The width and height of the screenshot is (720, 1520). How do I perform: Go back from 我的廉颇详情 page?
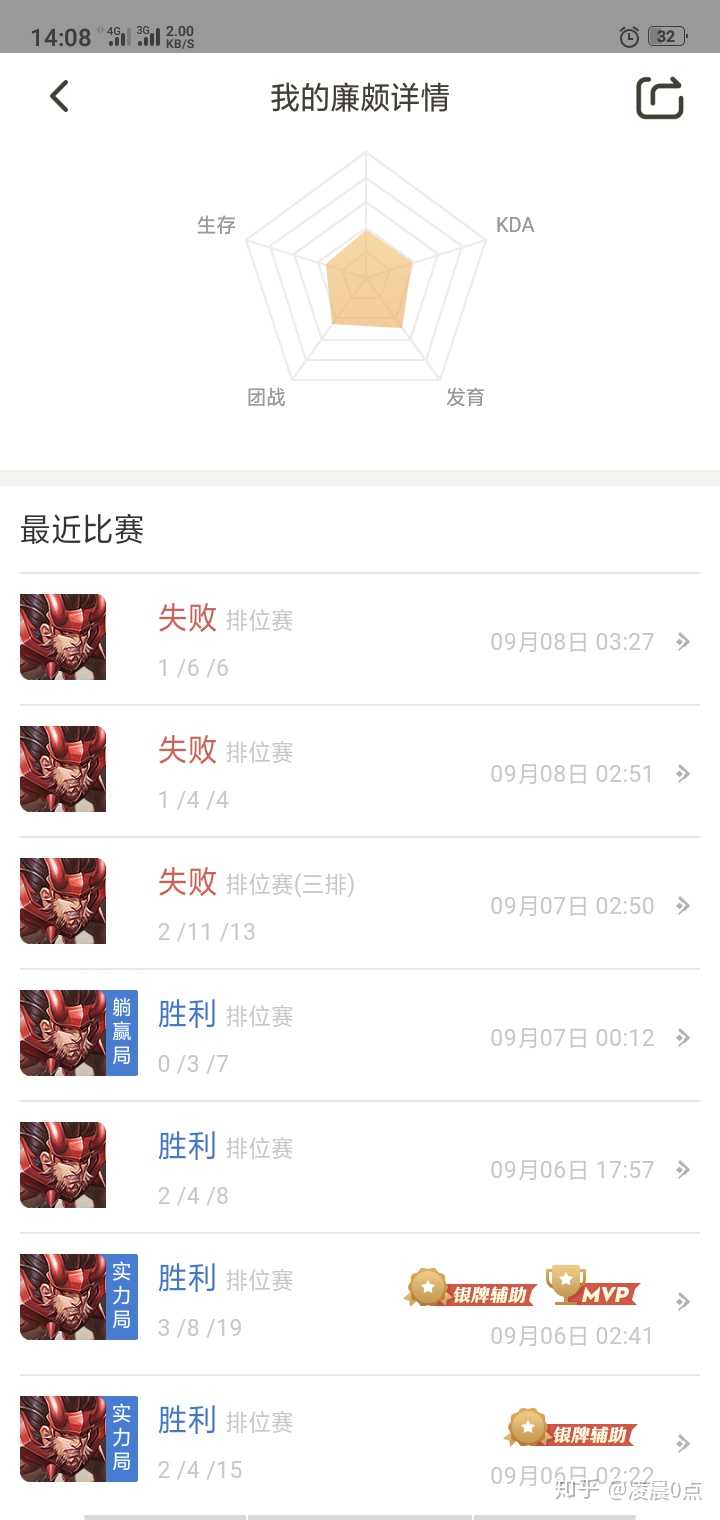[x=60, y=97]
